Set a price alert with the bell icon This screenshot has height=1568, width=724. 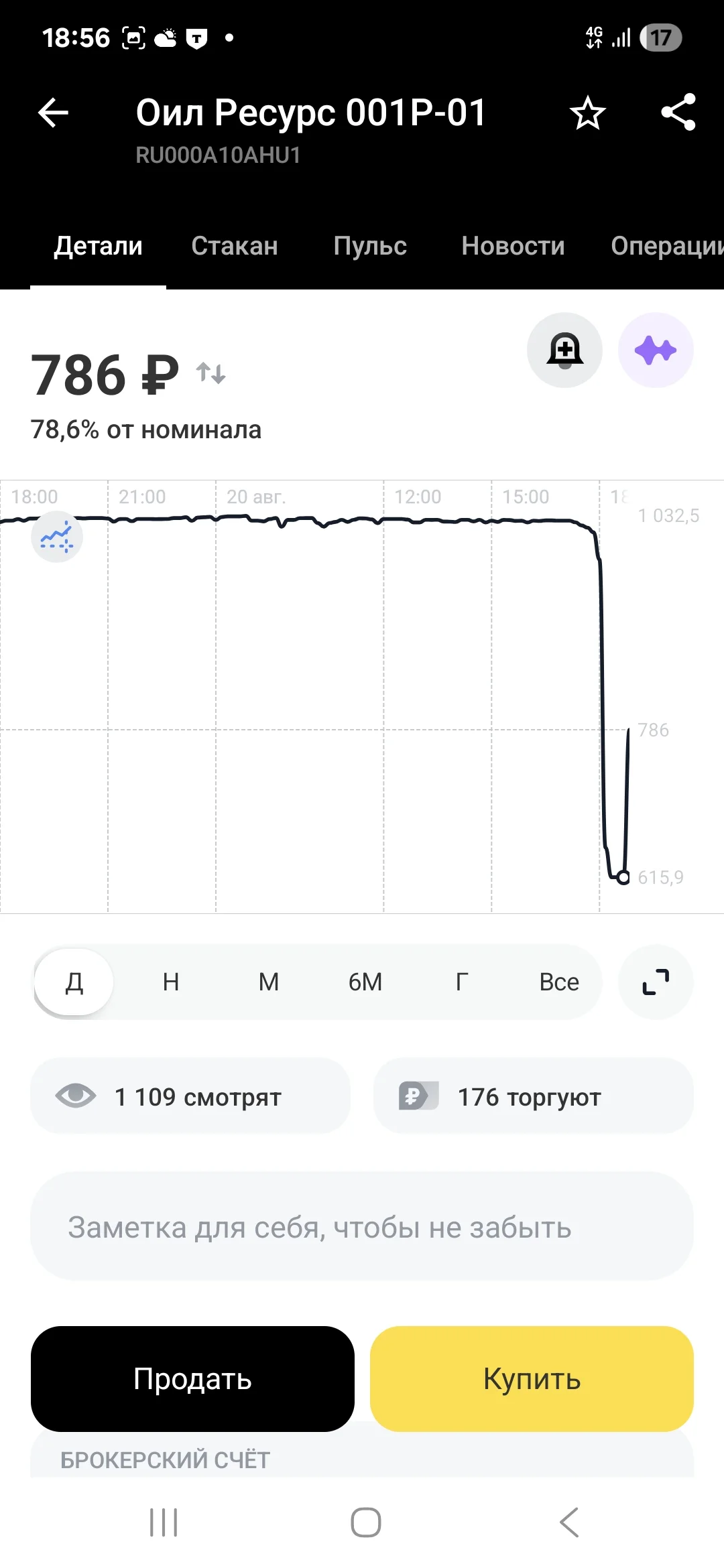564,350
